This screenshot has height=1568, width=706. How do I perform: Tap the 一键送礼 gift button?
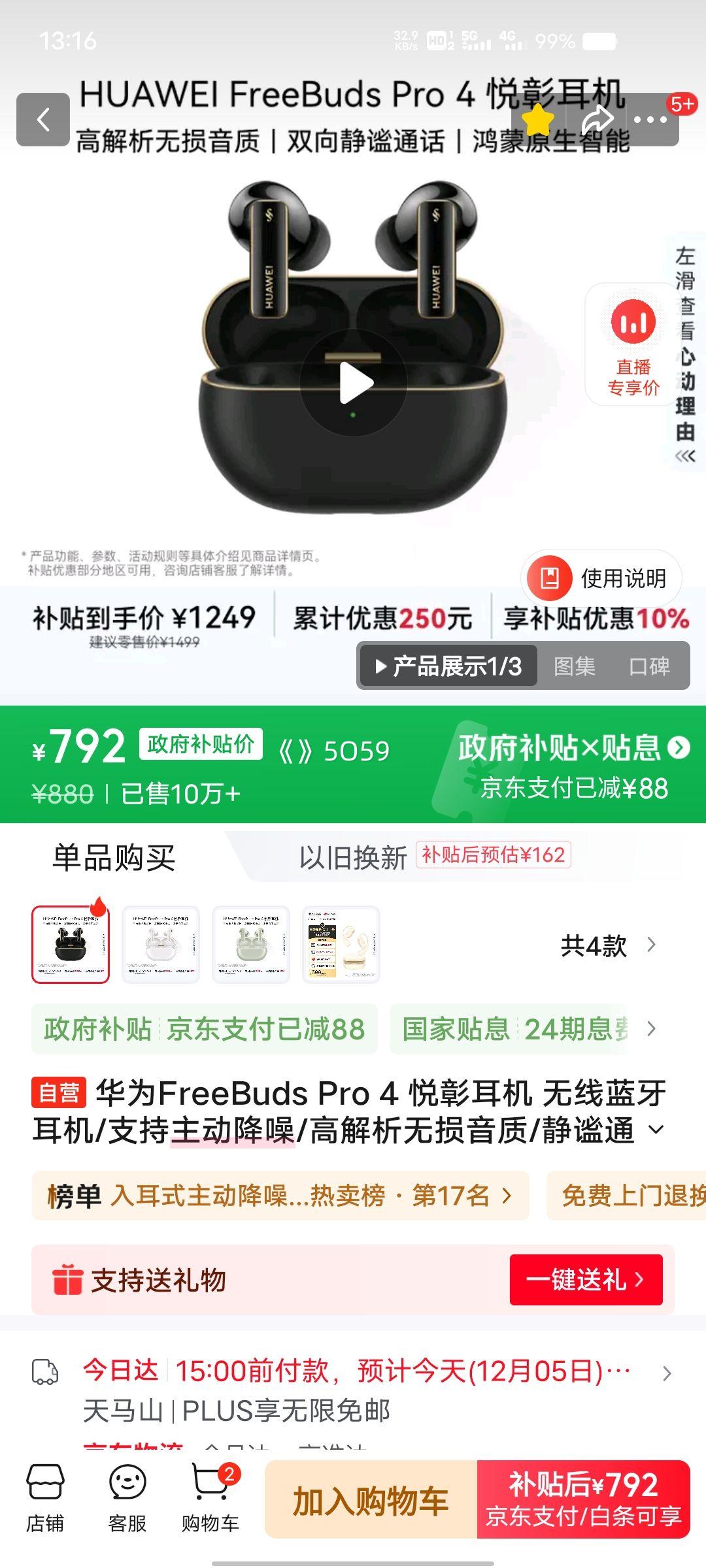(586, 1281)
